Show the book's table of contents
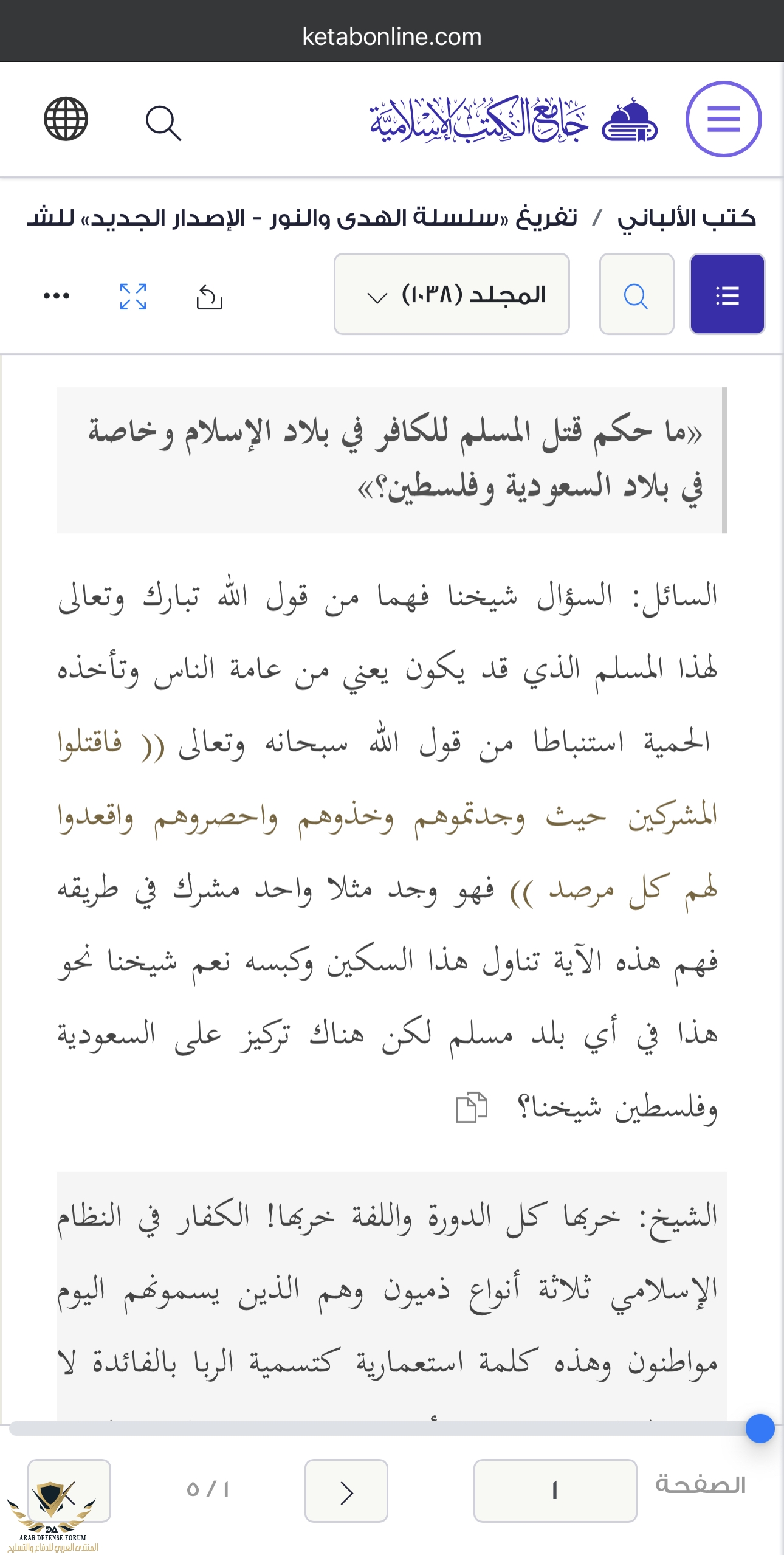 [x=727, y=295]
